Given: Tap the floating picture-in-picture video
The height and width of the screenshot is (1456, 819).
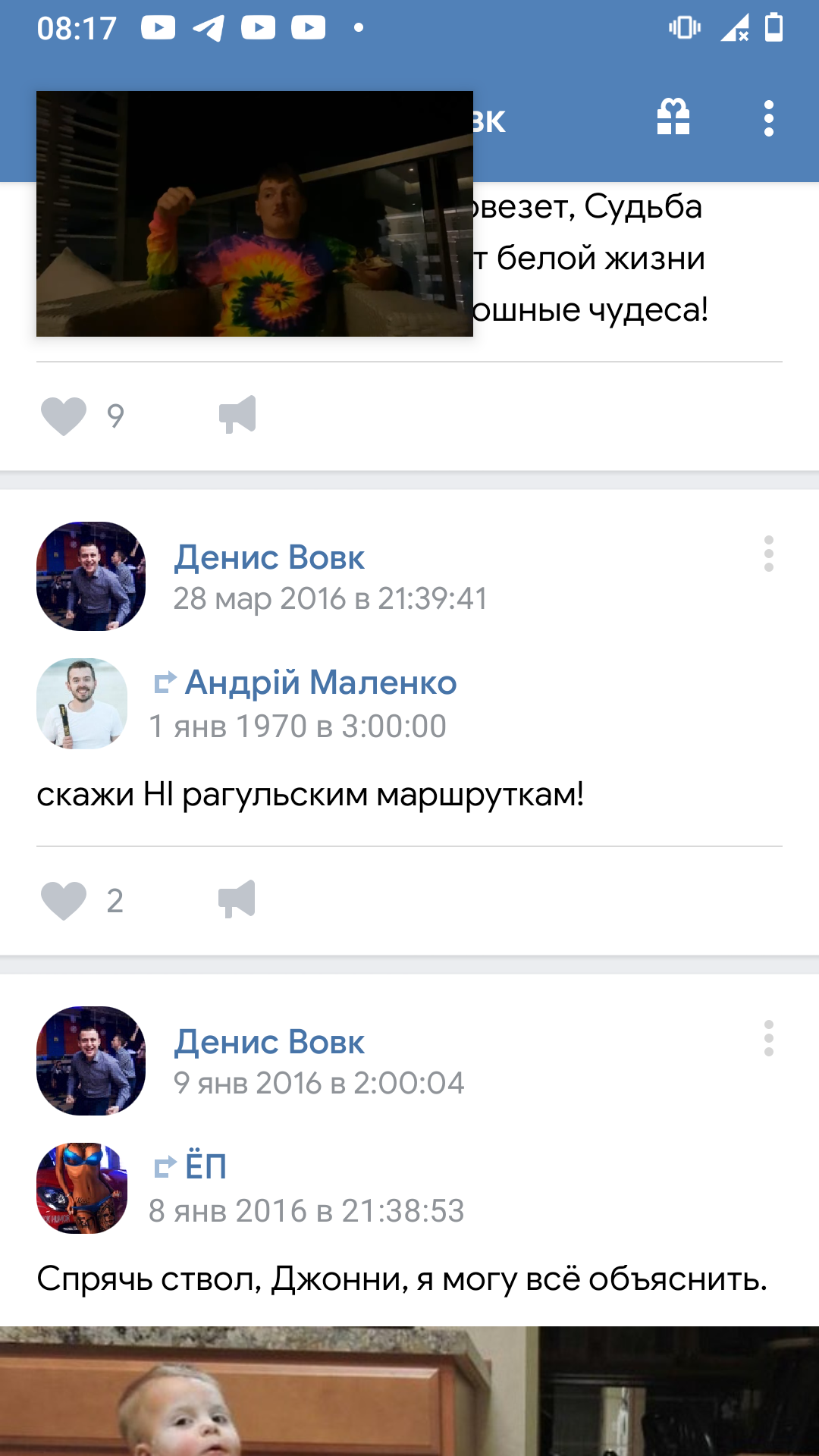Looking at the screenshot, I should (x=255, y=214).
